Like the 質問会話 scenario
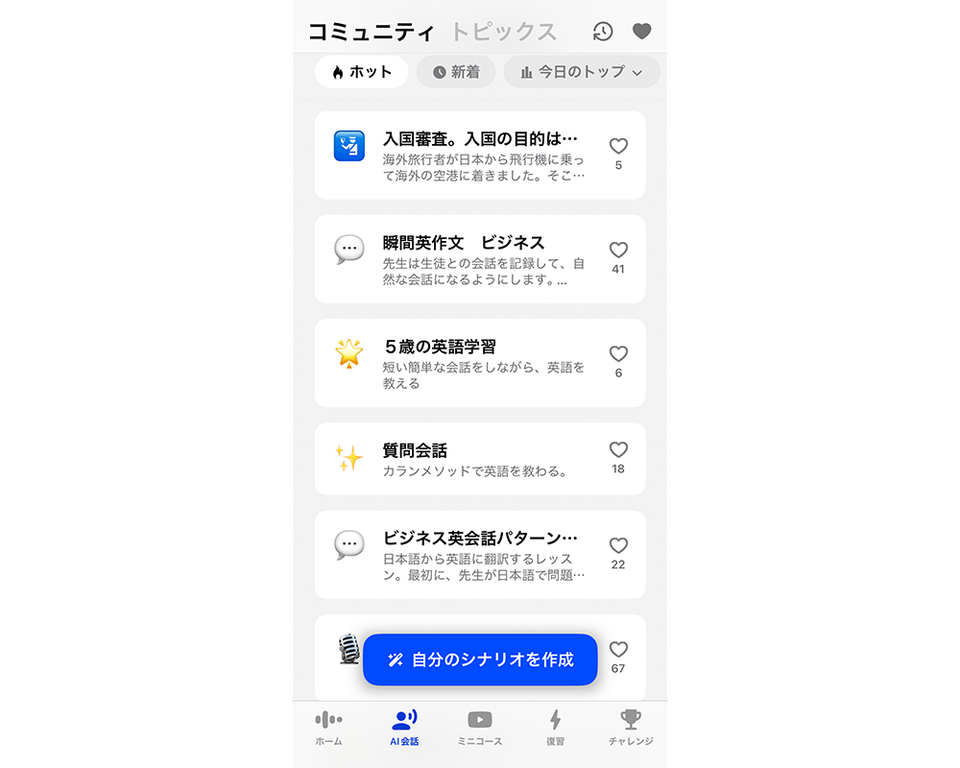This screenshot has width=960, height=768. coord(618,451)
